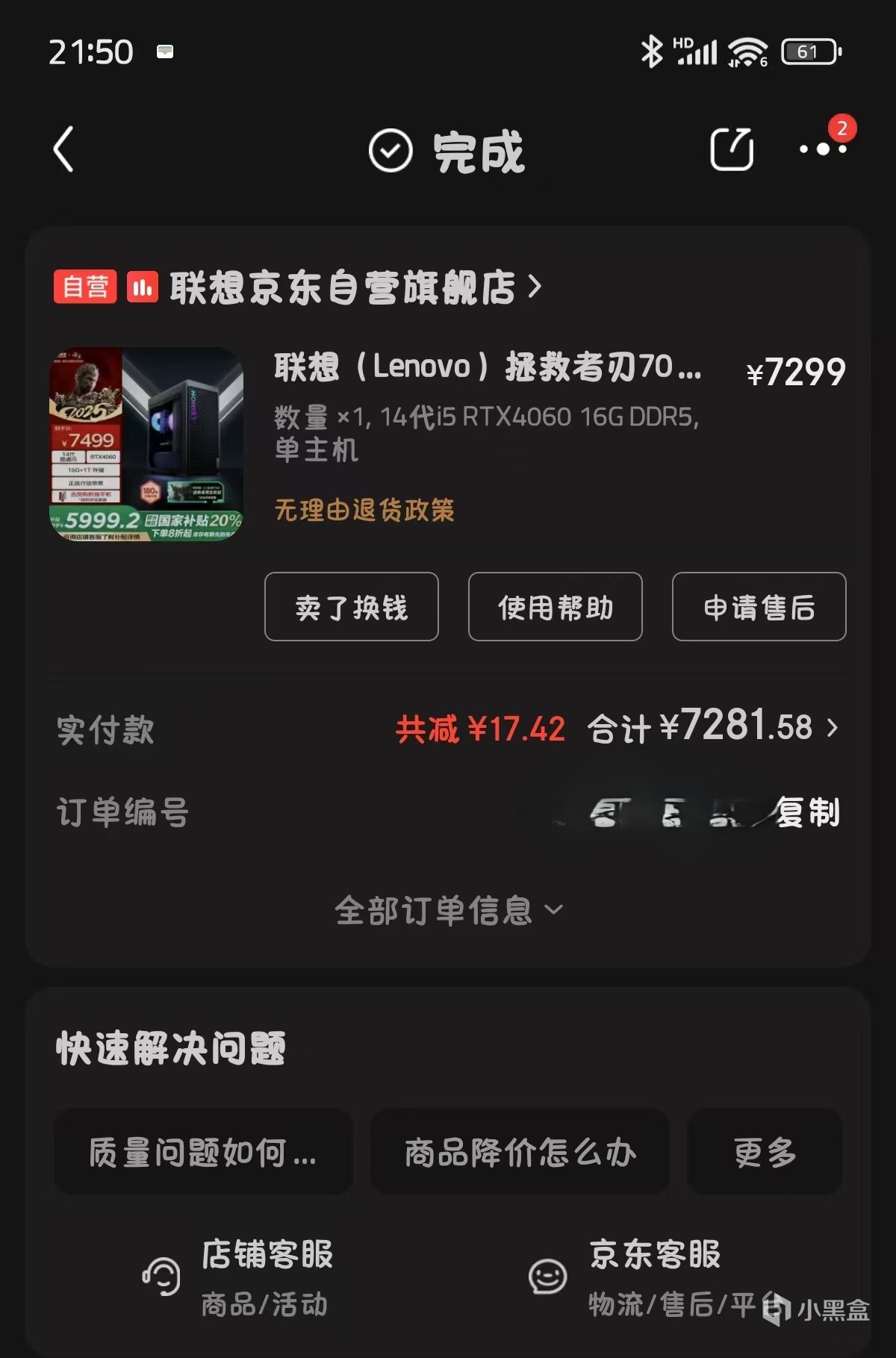Viewport: 896px width, 1358px height.
Task: Open 联想京东自营旗舰店 store page
Action: coord(343,287)
